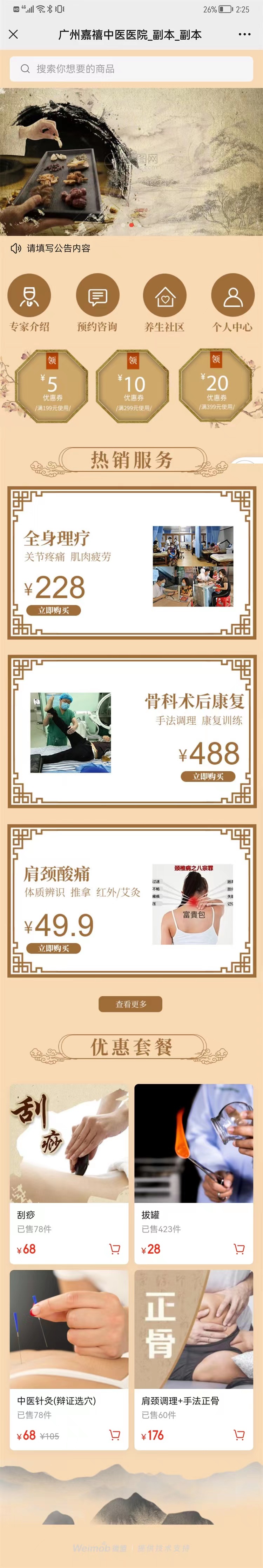This screenshot has height=1568, width=263.
Task: Open the three-dot overflow menu
Action: 244,35
